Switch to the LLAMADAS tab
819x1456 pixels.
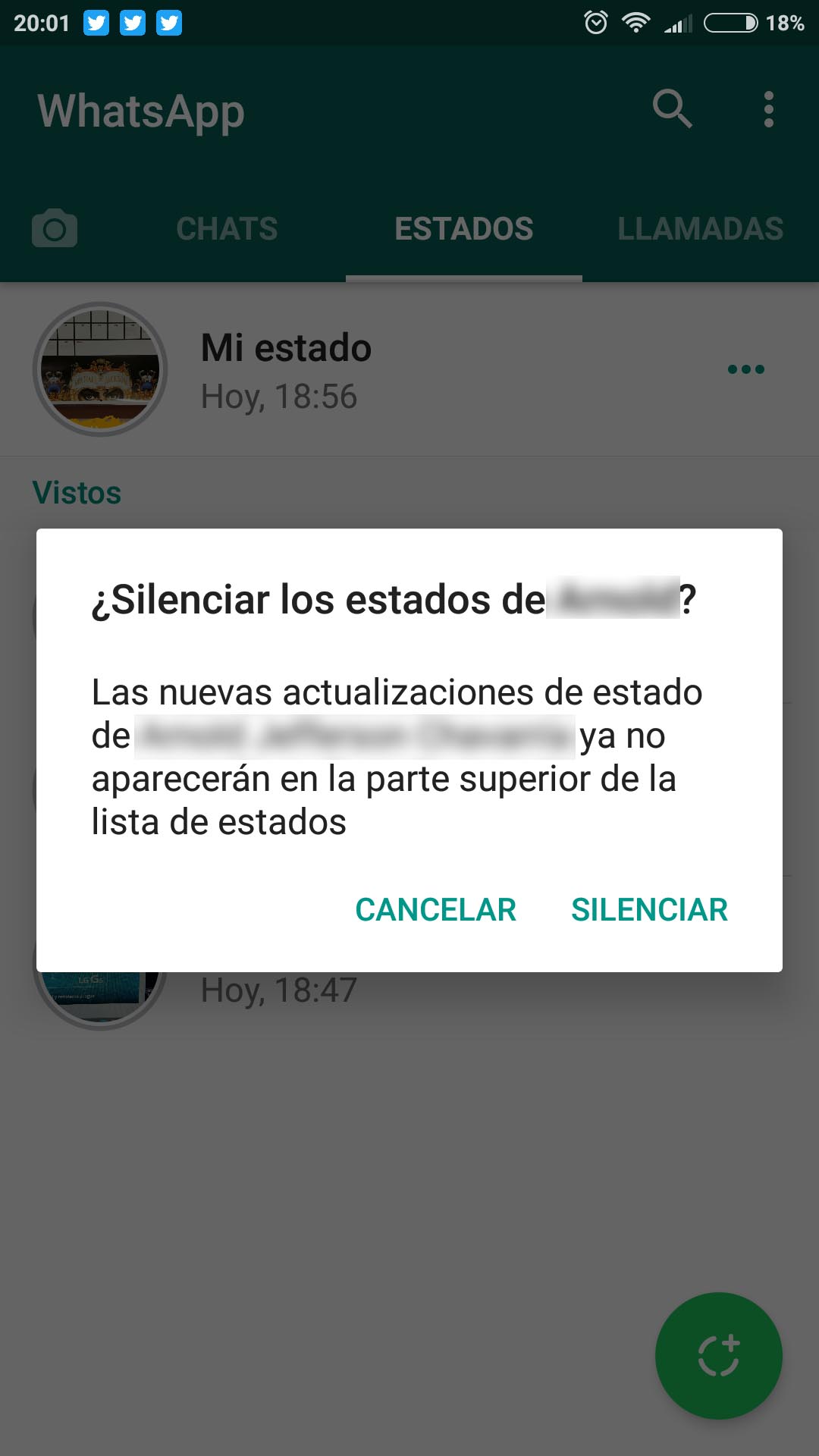point(700,229)
